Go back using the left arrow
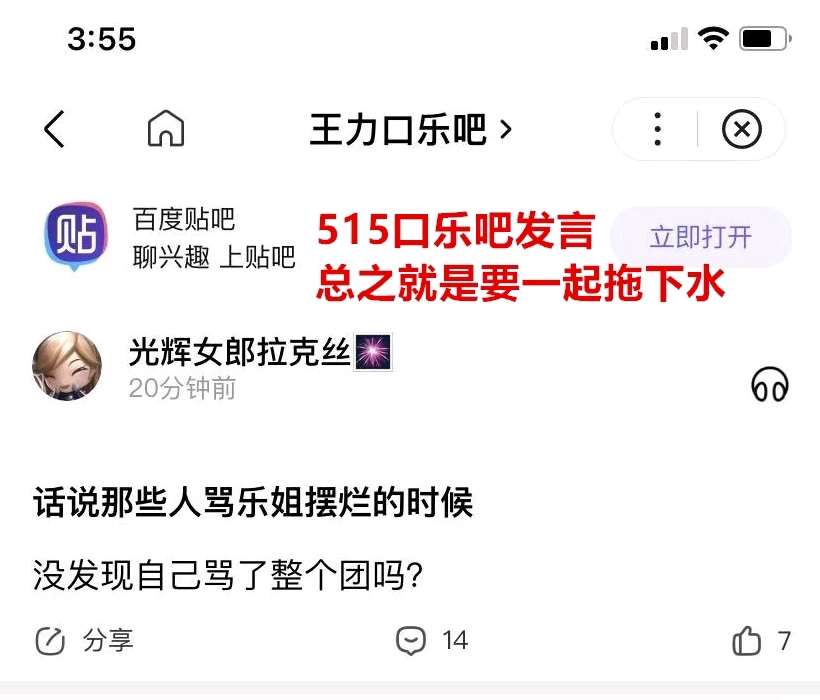 [54, 130]
